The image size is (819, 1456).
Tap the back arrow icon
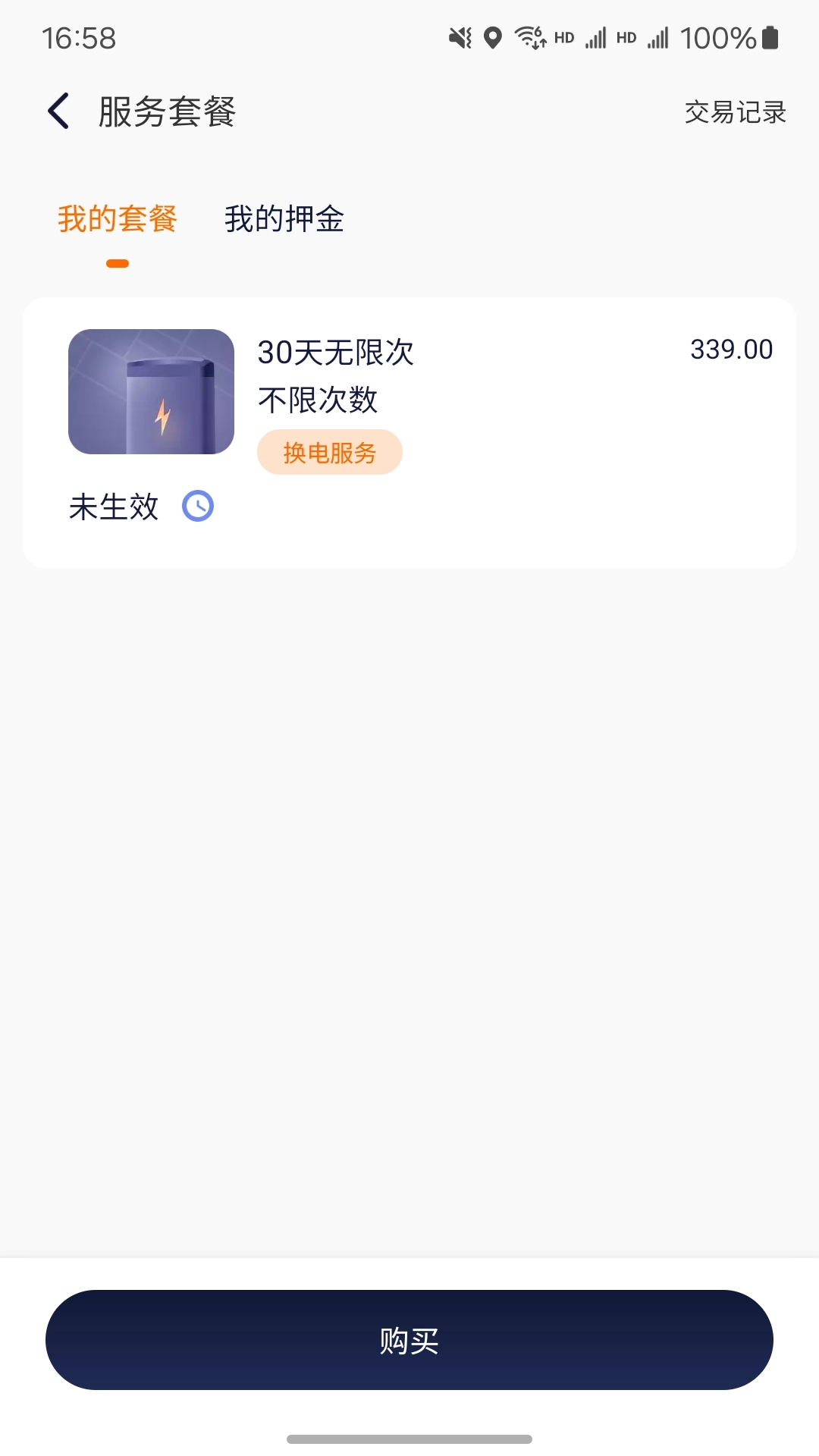click(x=58, y=111)
